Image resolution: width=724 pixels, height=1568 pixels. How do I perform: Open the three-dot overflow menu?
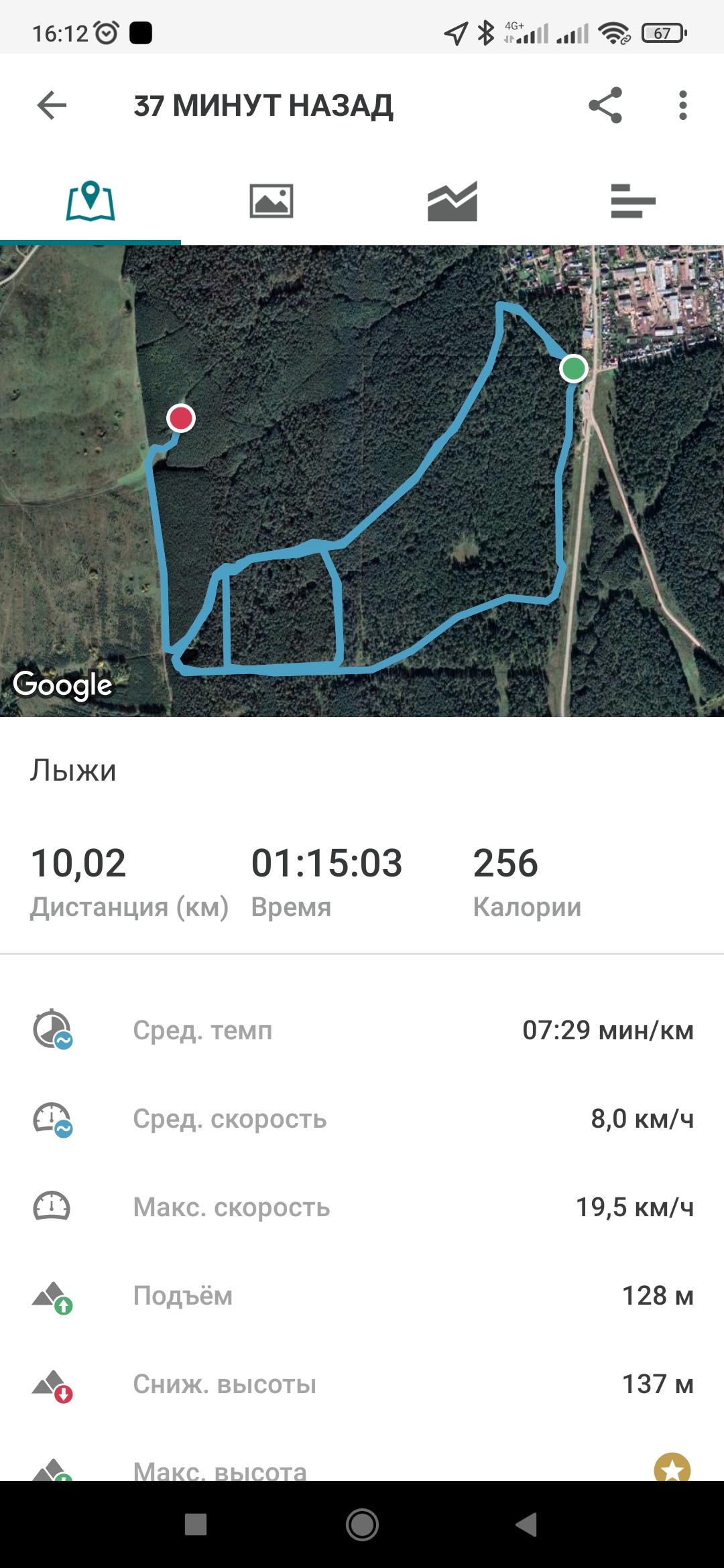coord(682,105)
